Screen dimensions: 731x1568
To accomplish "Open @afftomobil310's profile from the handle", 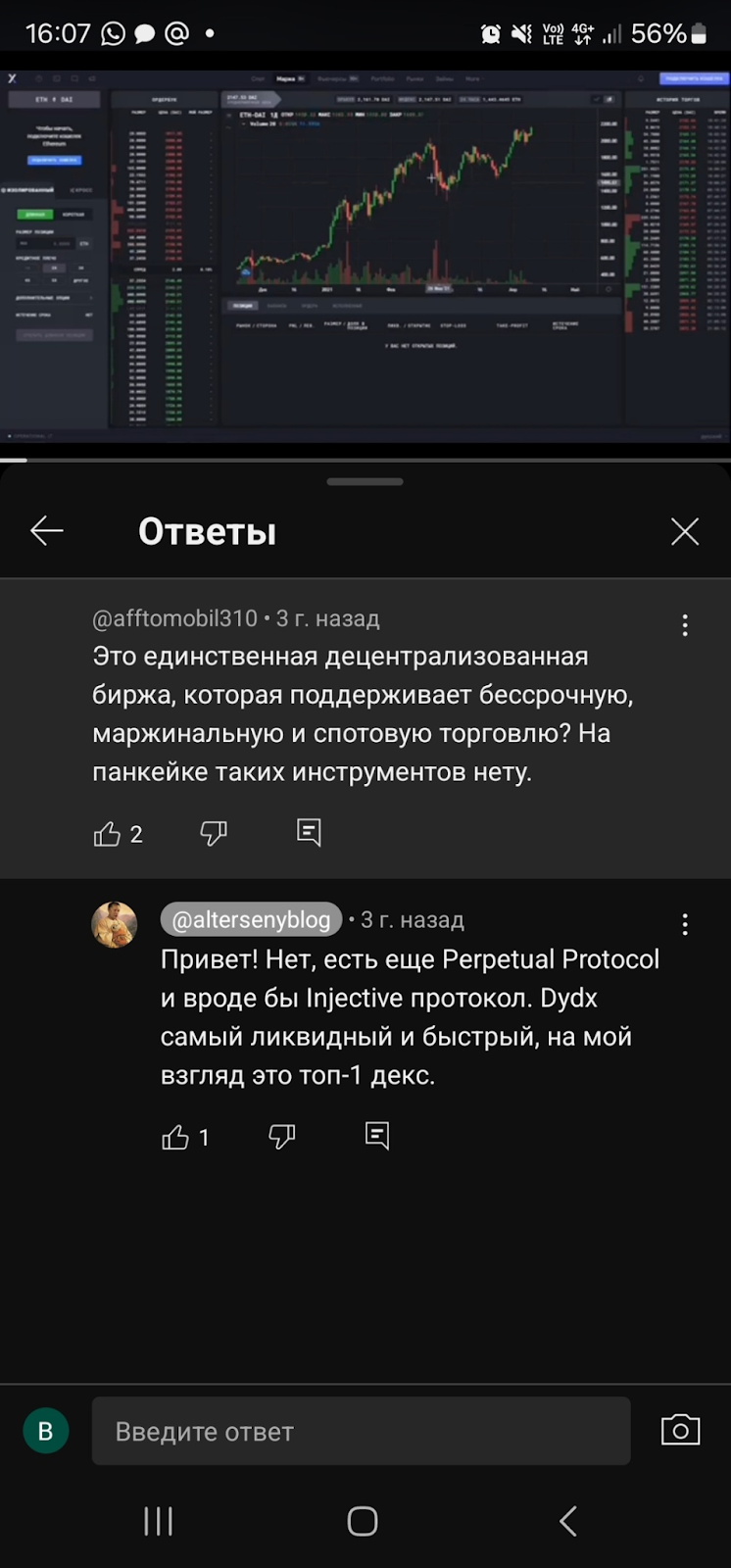I will 174,618.
